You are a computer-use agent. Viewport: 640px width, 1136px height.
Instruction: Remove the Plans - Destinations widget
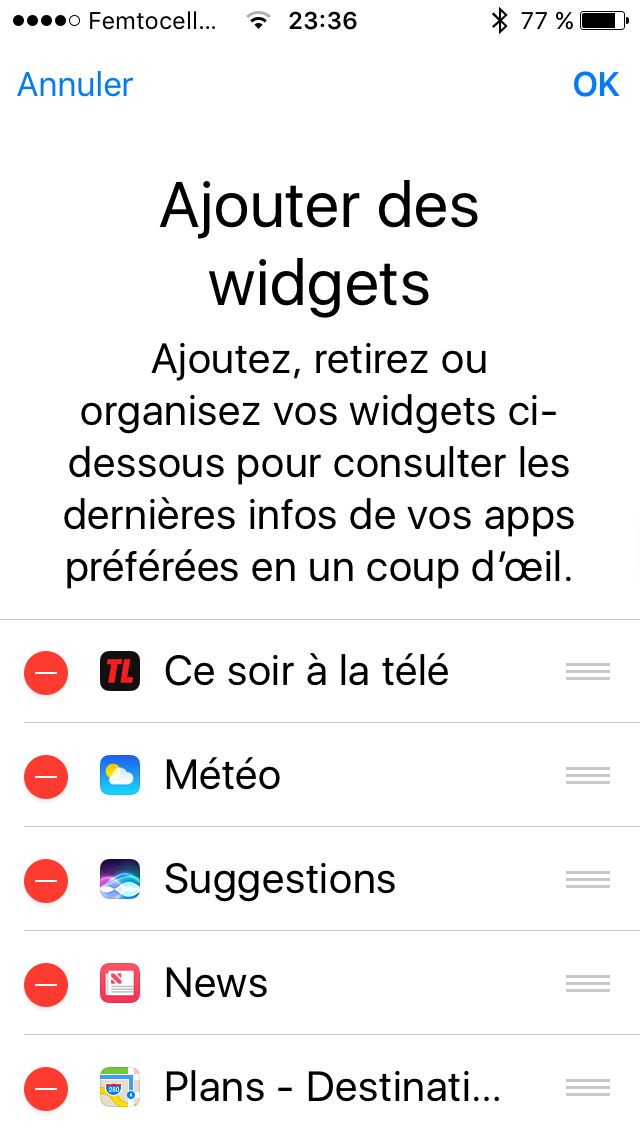click(x=46, y=1088)
